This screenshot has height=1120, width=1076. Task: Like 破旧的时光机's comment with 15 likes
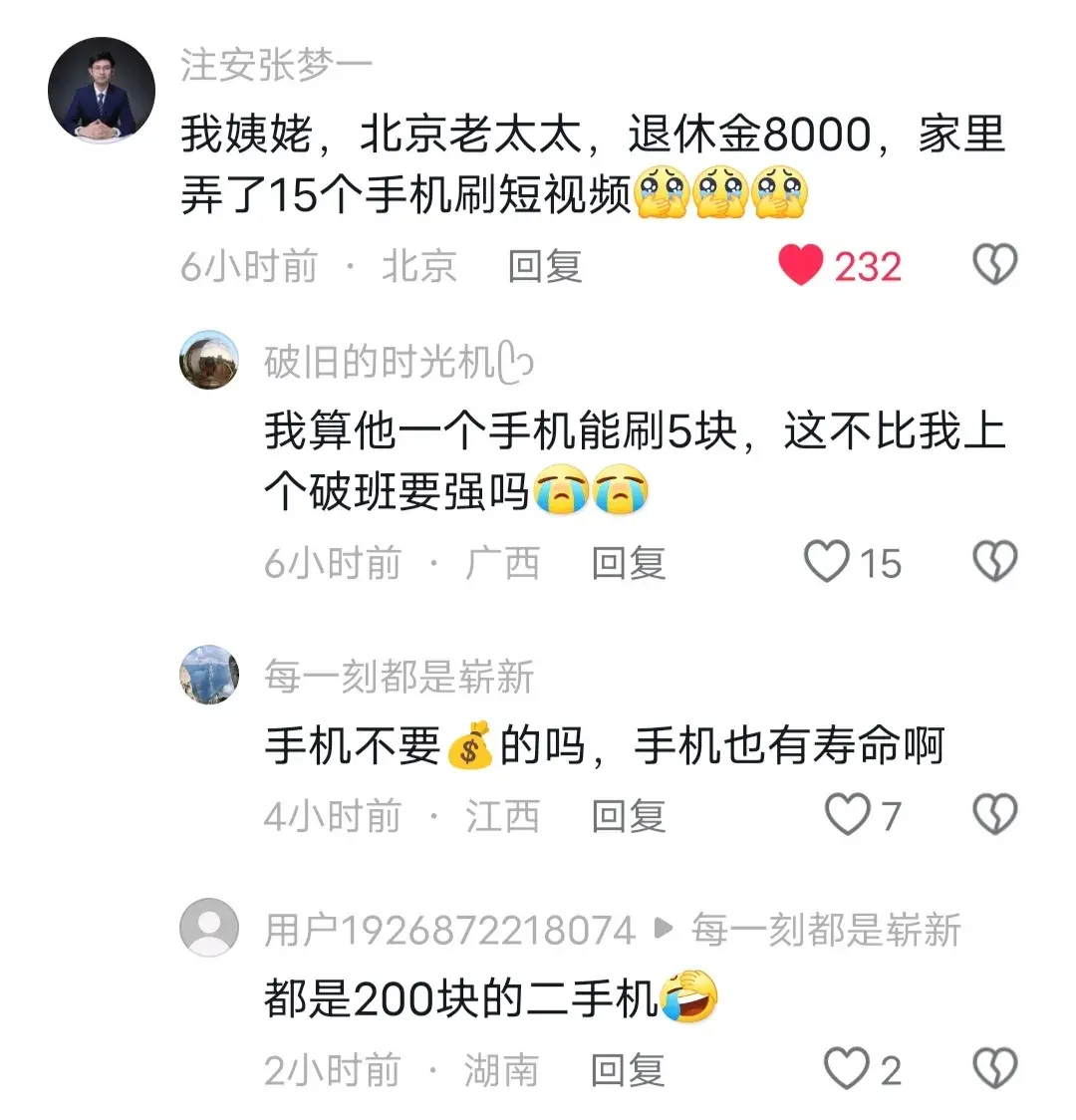click(827, 562)
